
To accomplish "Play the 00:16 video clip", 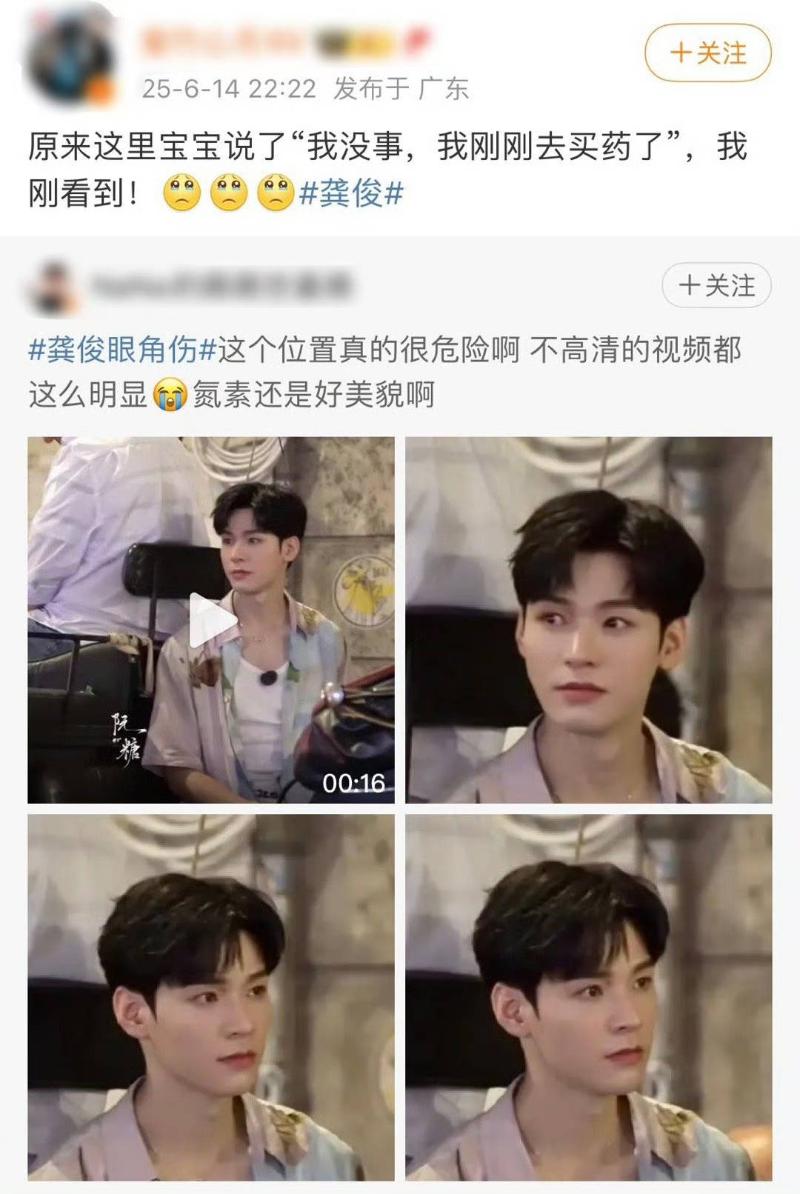I will click(x=210, y=620).
